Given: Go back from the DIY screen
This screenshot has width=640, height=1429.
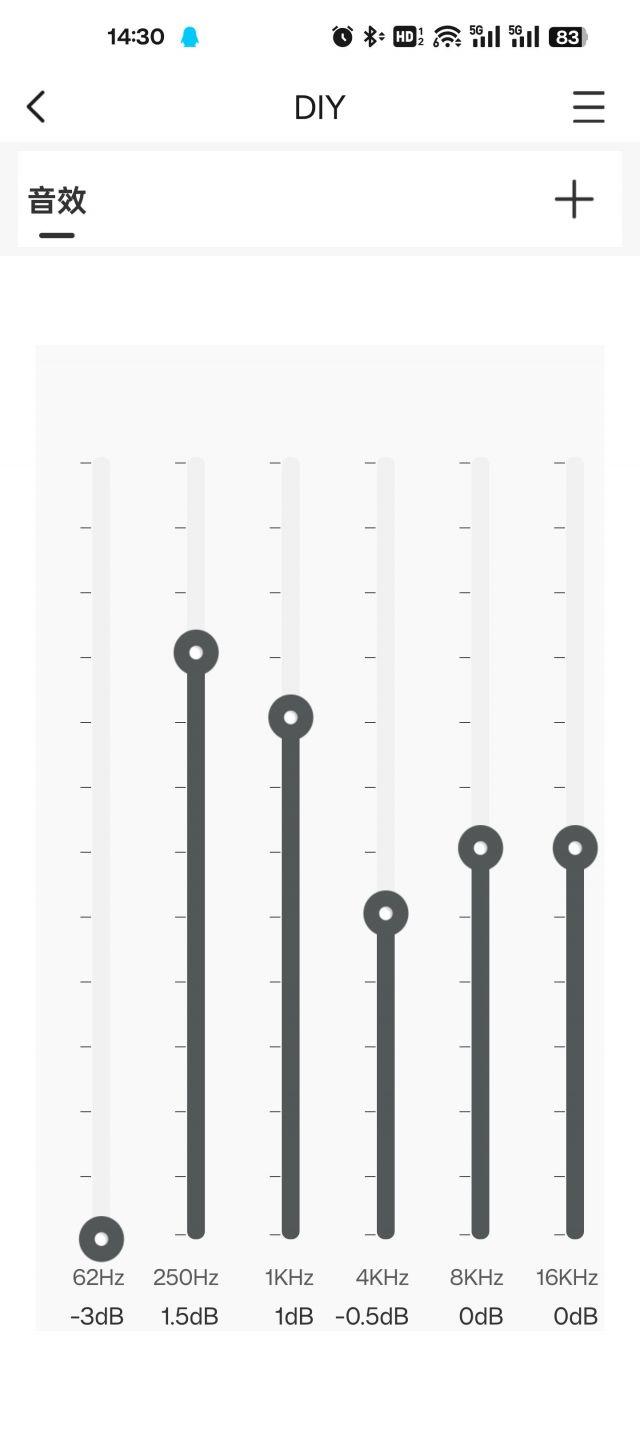Looking at the screenshot, I should pos(37,107).
